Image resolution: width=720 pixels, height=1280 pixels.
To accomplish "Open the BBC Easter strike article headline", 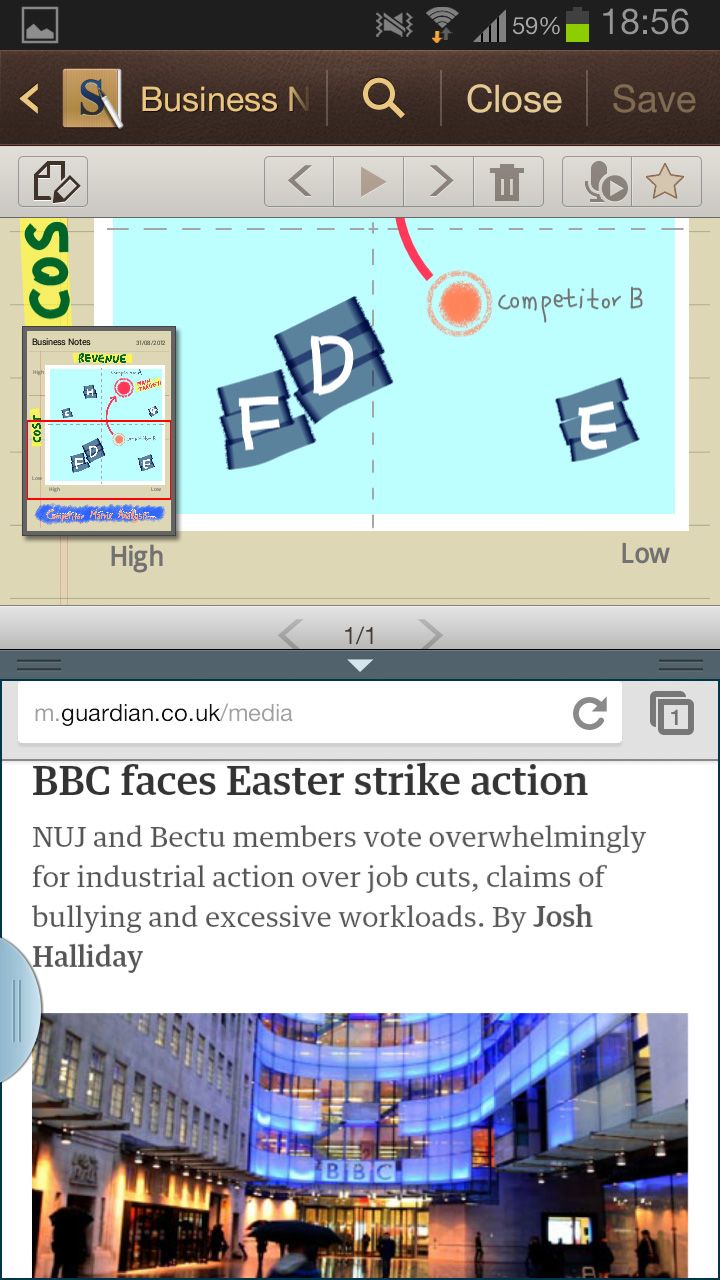I will [x=308, y=781].
